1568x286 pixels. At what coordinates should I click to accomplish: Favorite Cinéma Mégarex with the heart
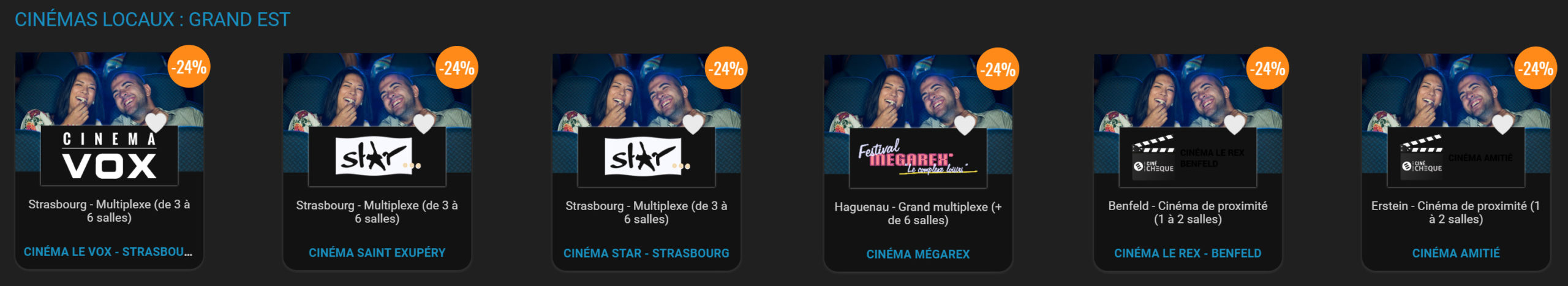(965, 125)
